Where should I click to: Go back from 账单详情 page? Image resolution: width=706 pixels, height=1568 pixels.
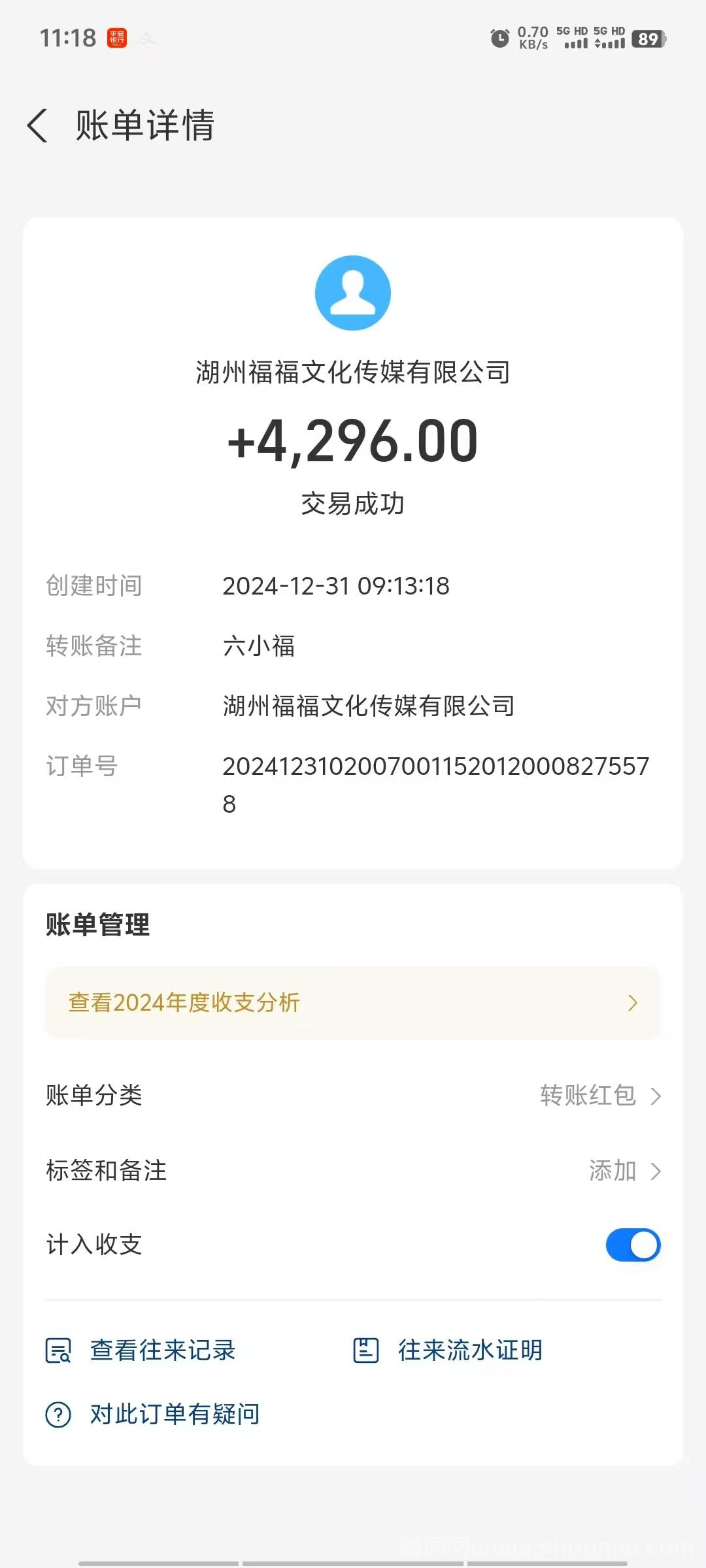coord(38,125)
